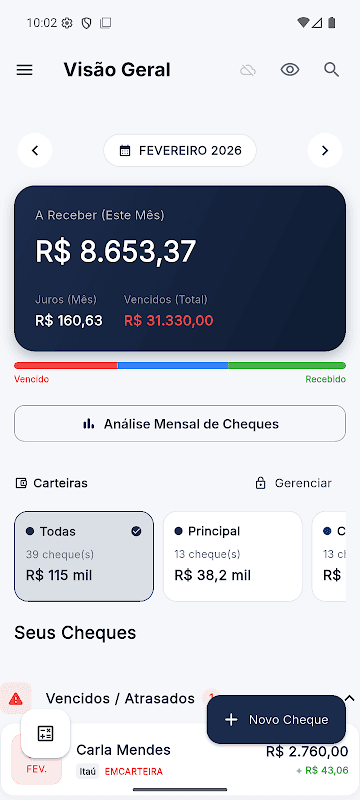Viewport: 360px width, 800px height.
Task: Select the Principal wallet card
Action: (x=233, y=556)
